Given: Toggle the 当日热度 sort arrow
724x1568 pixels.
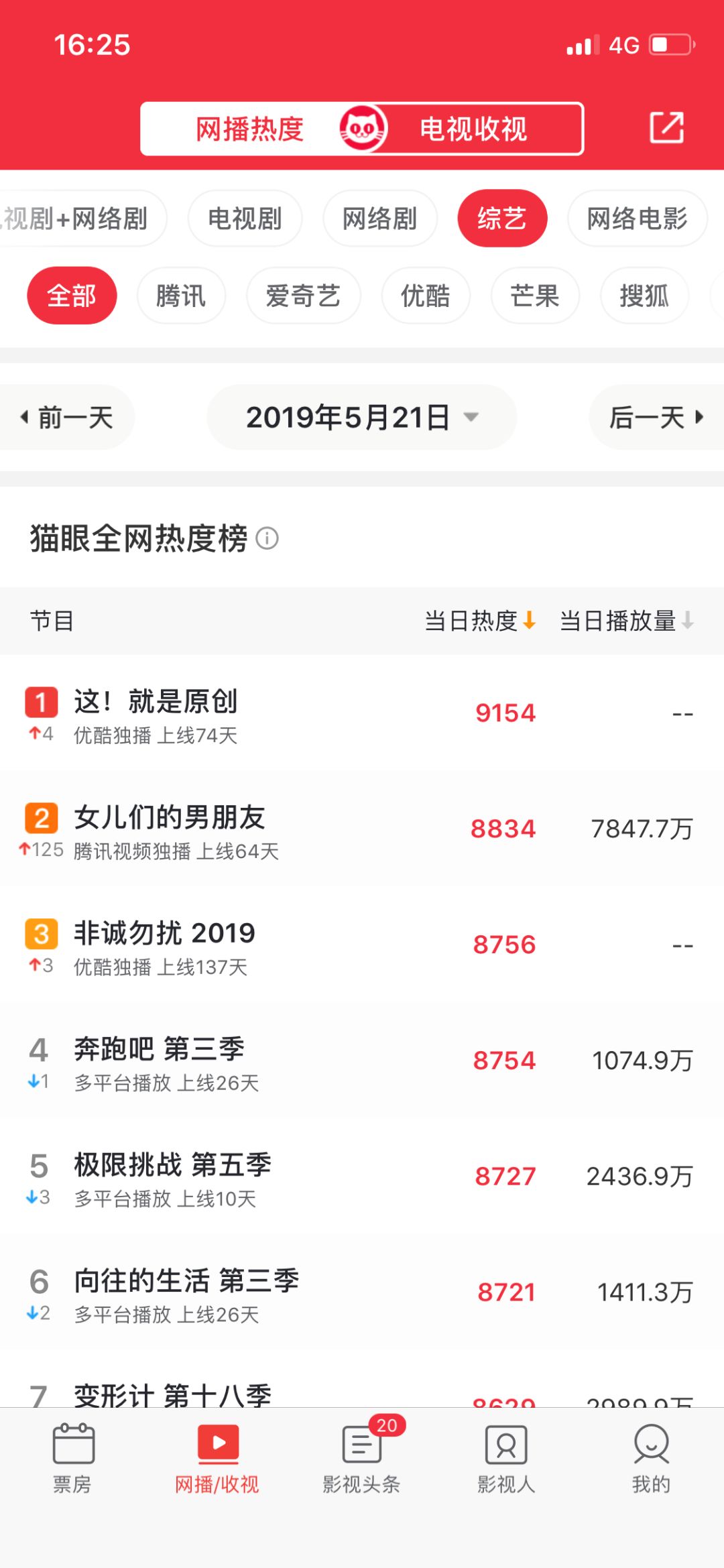Looking at the screenshot, I should point(529,622).
